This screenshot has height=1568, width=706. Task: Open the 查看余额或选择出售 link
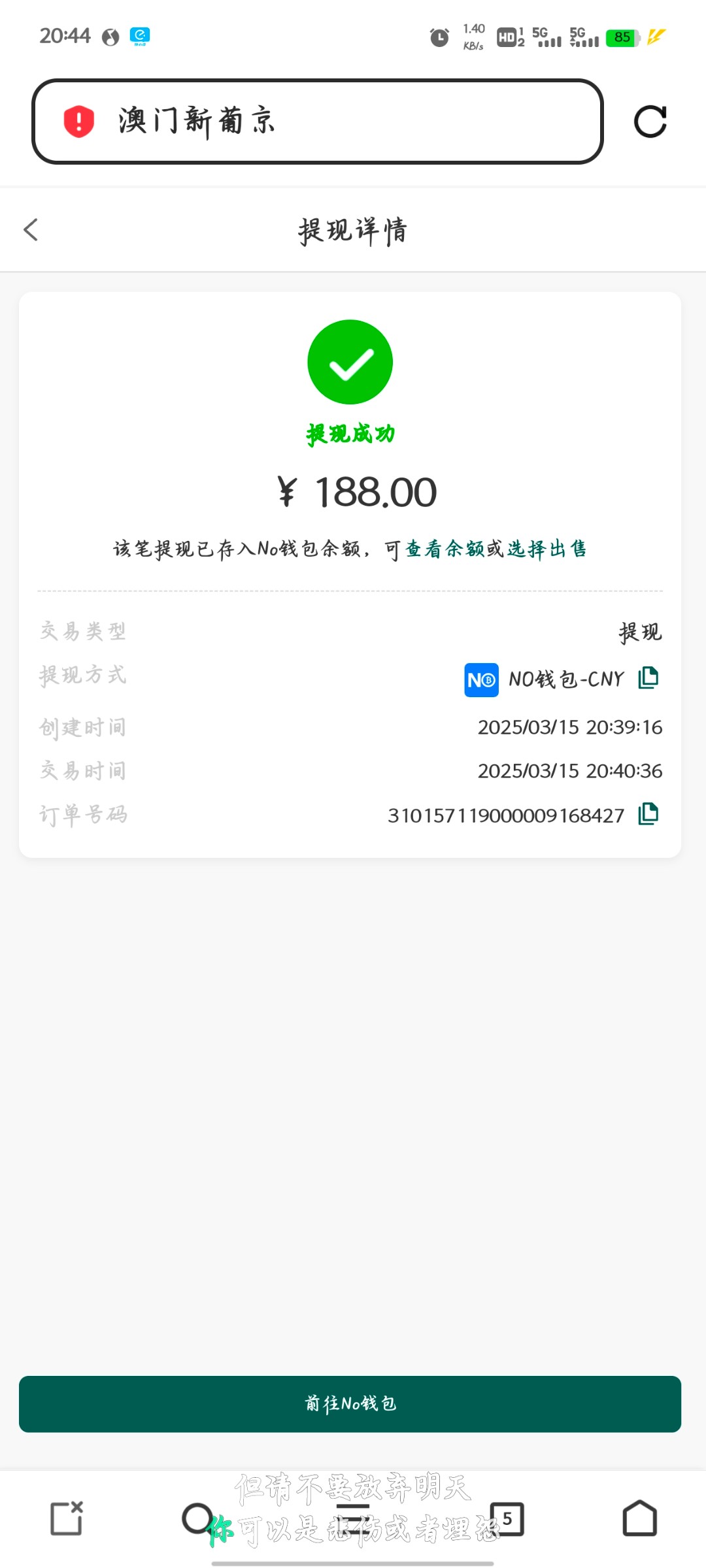pos(496,549)
